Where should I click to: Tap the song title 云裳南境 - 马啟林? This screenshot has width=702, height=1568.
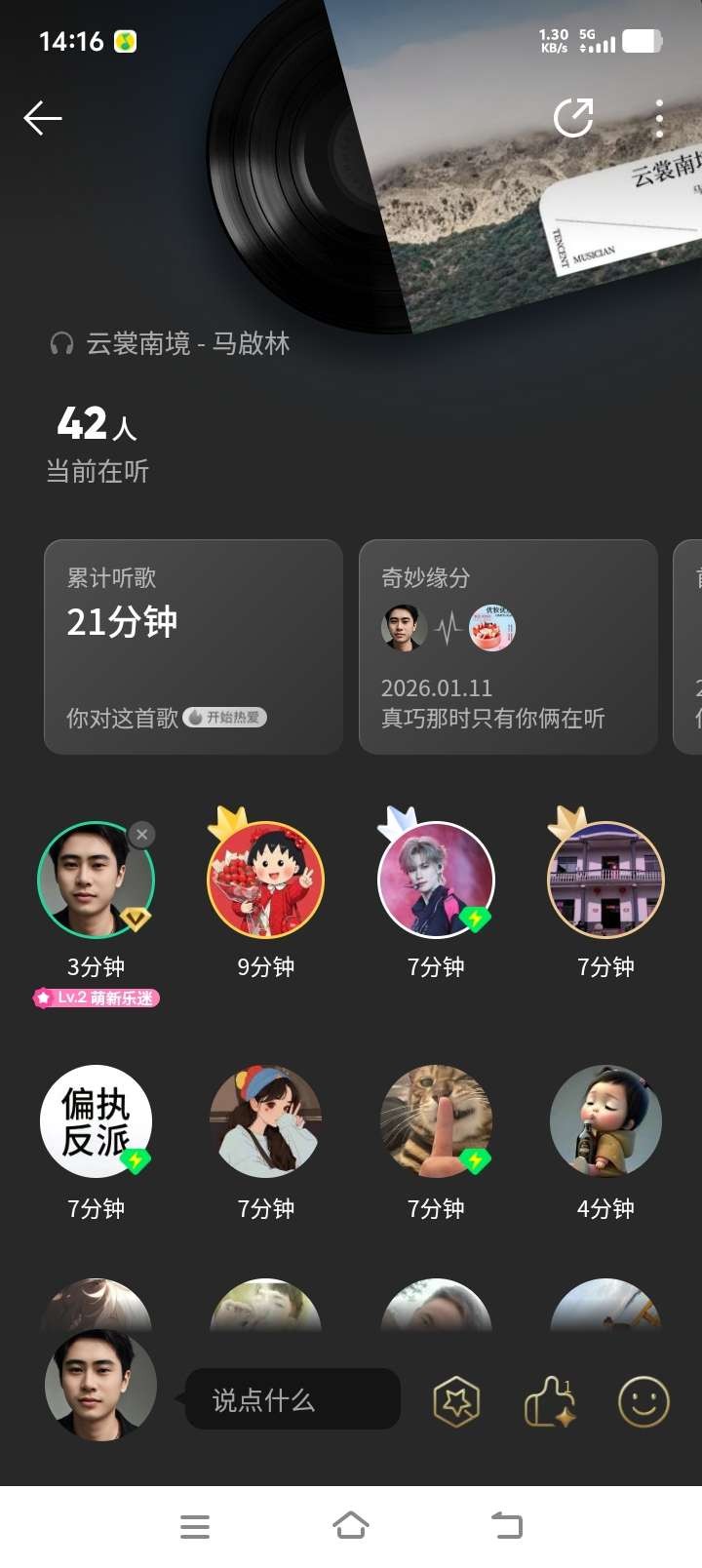[187, 343]
